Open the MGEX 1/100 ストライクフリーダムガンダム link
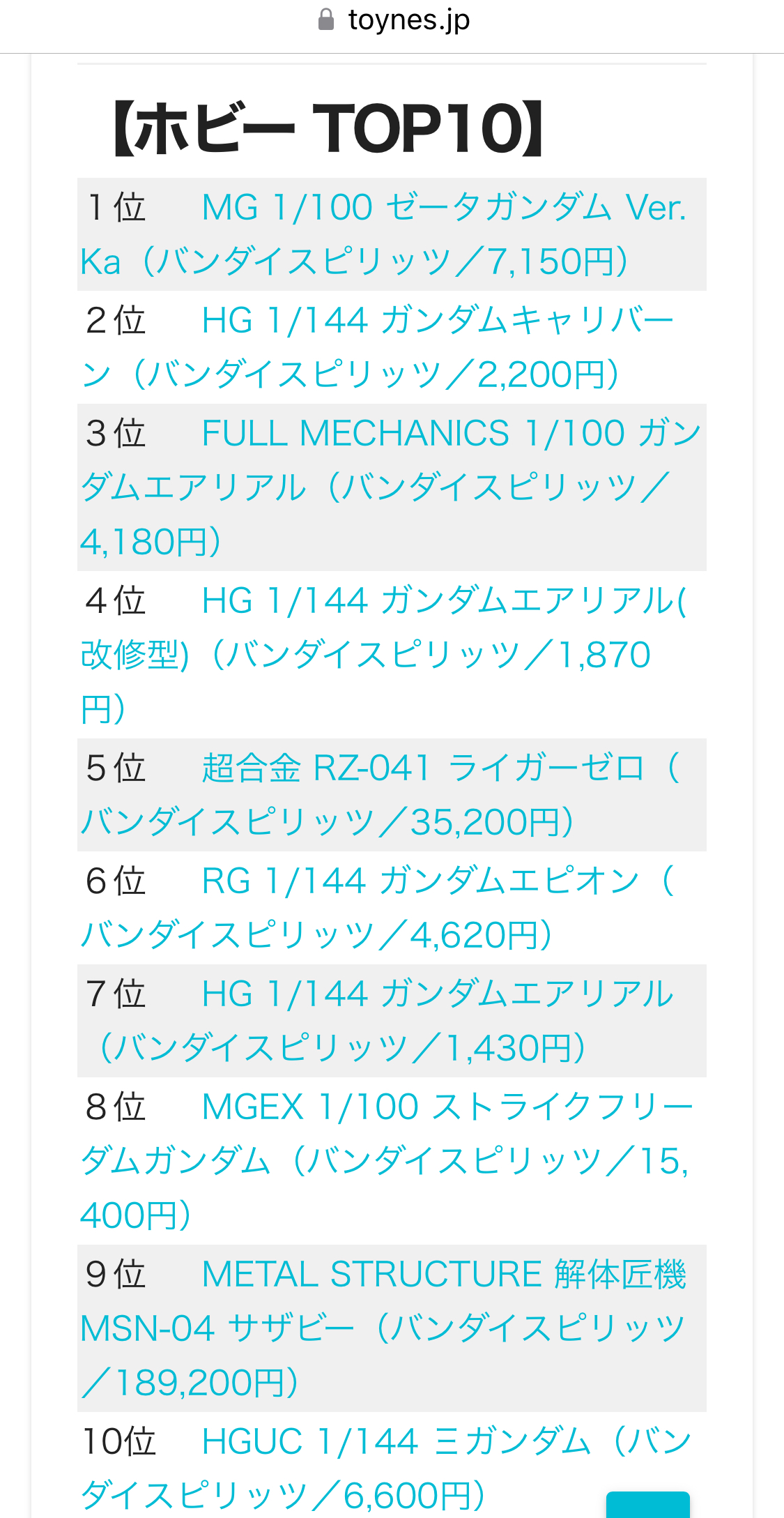 point(447,1107)
